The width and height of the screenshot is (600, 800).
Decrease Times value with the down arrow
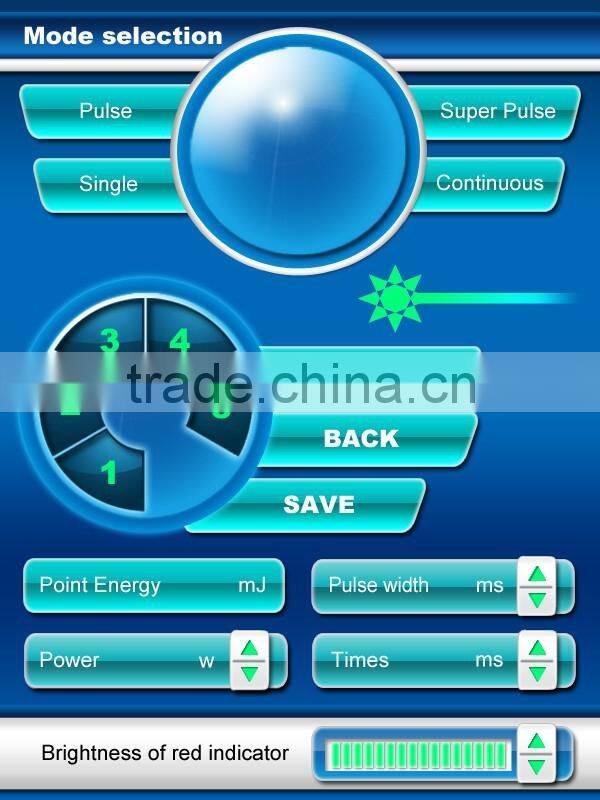coord(537,674)
